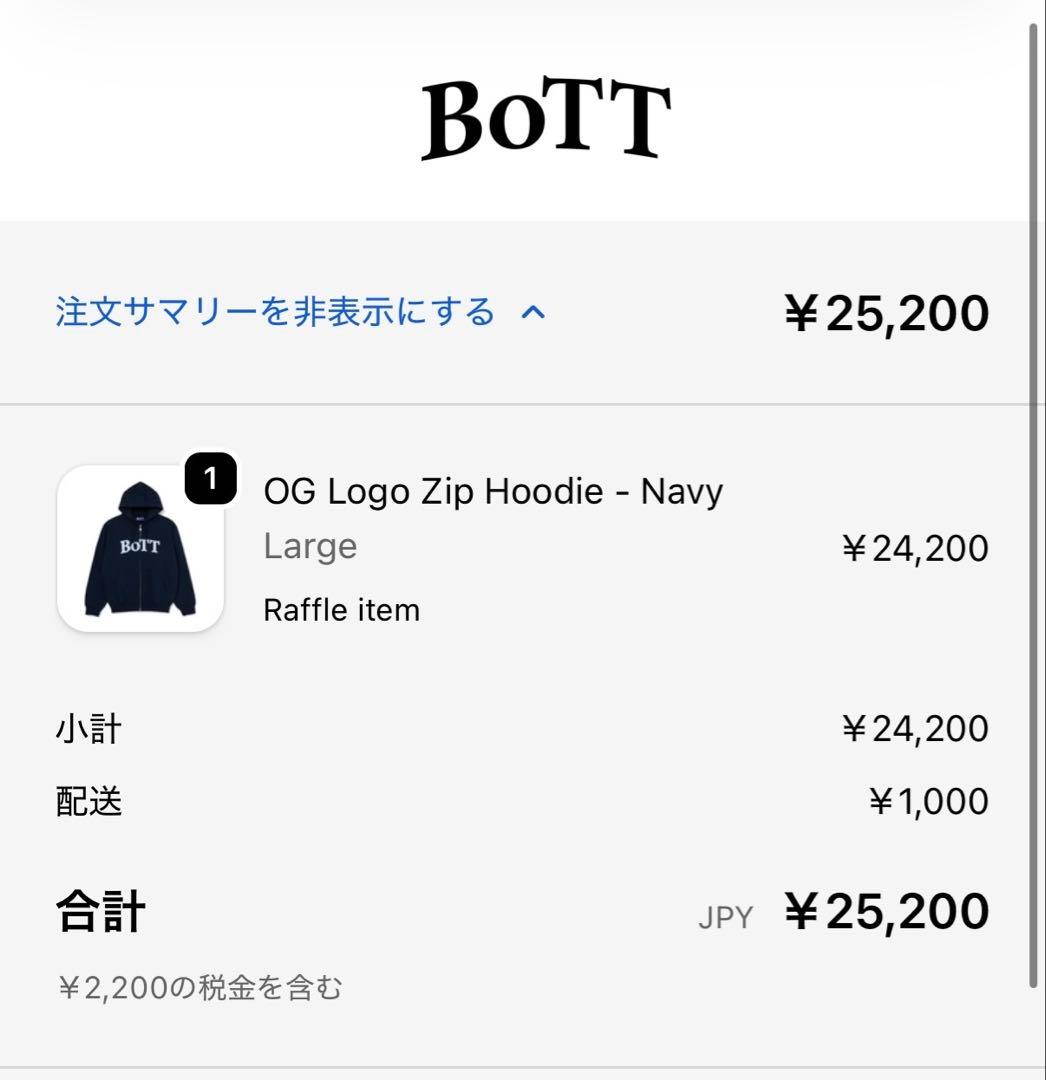
Task: Click the Raffle item tag
Action: tap(342, 610)
